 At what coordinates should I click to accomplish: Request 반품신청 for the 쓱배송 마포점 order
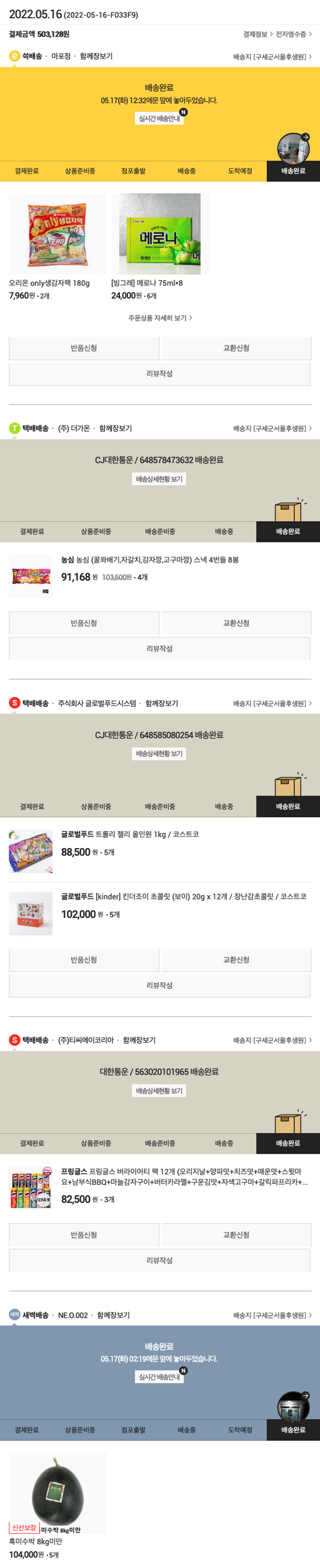[x=84, y=348]
